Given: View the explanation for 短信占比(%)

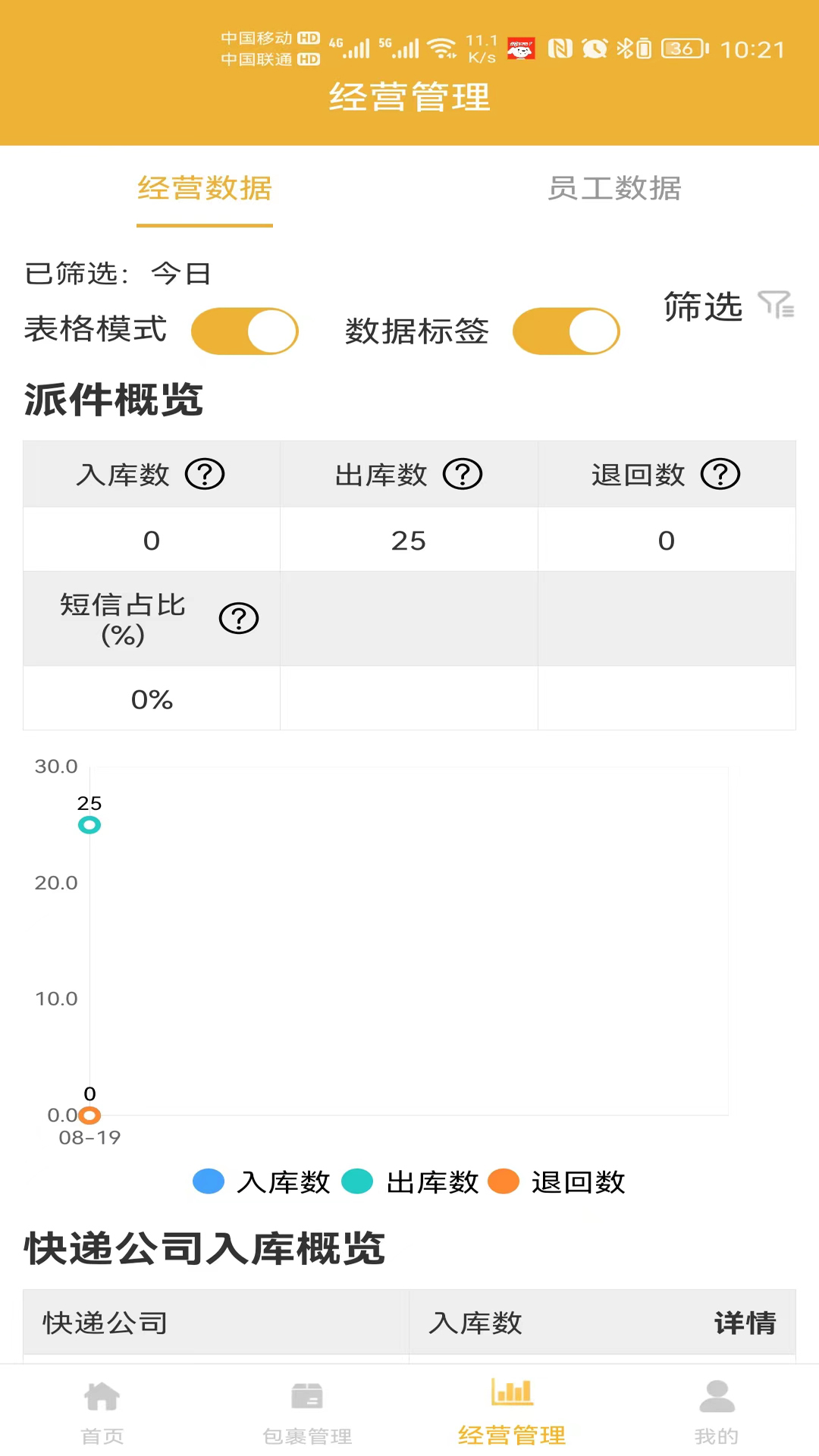Looking at the screenshot, I should coord(239,619).
